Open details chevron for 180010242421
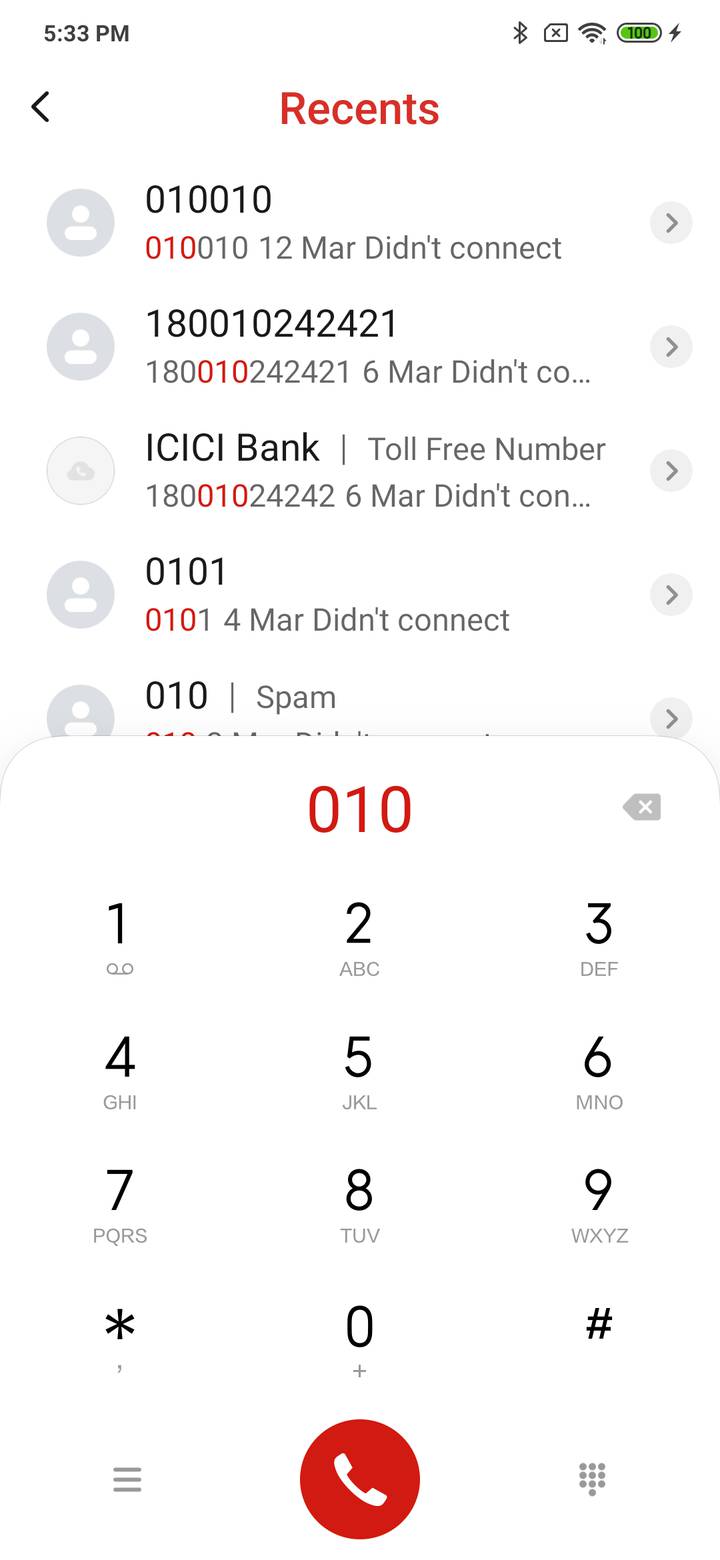 click(x=671, y=346)
